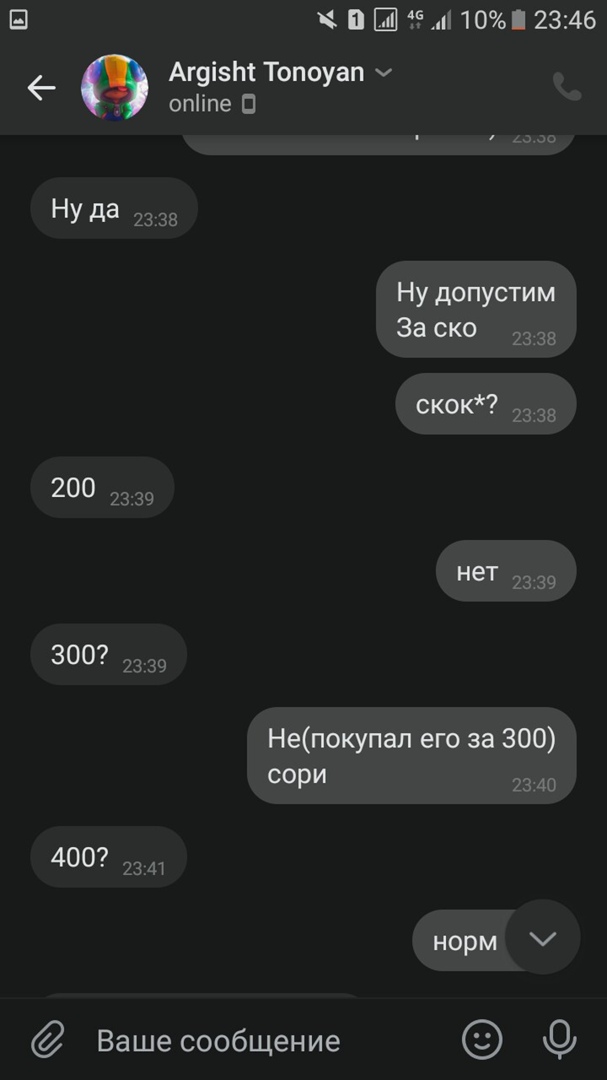Attach a file with the paperclip icon

click(x=46, y=1040)
